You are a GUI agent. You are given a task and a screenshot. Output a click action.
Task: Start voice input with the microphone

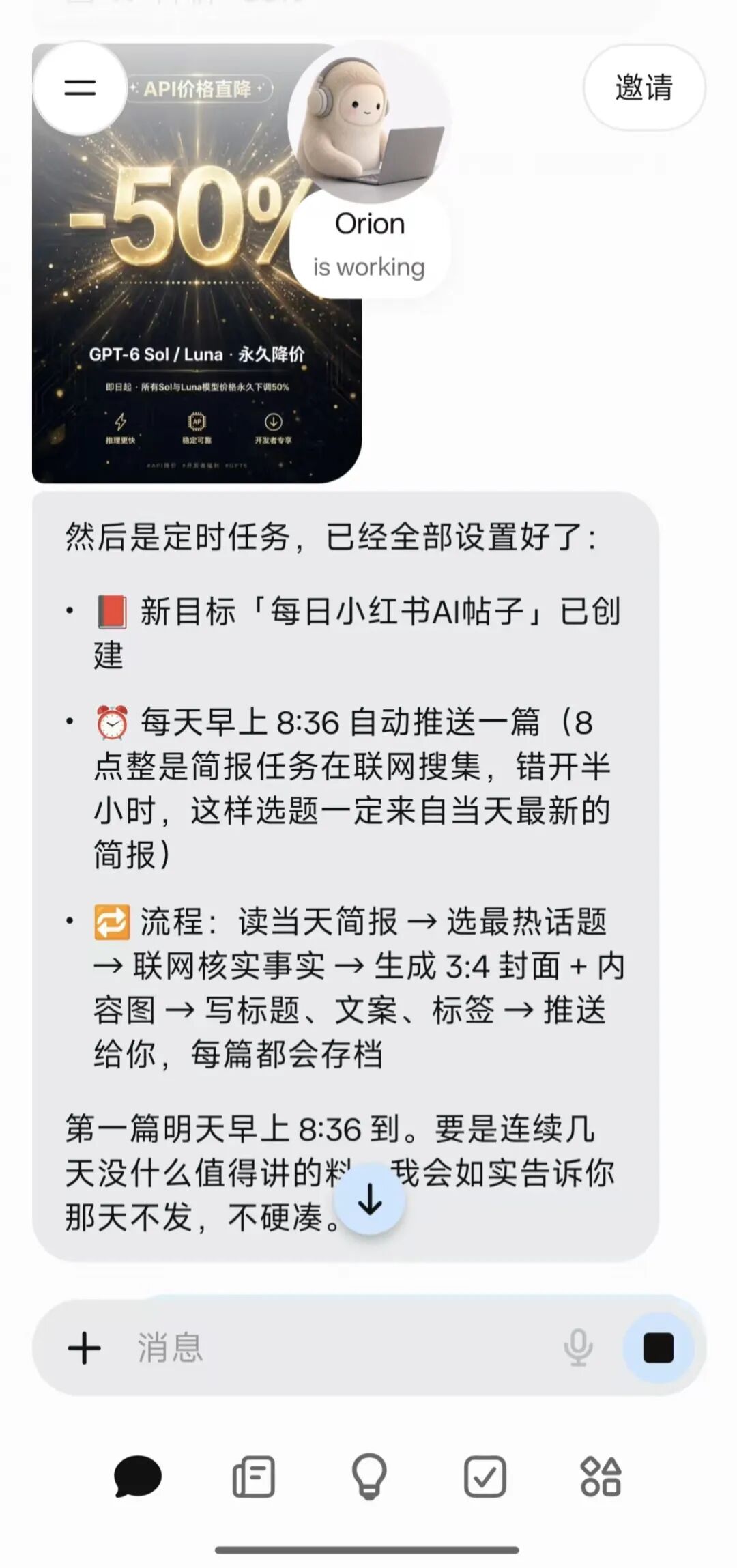point(578,1348)
